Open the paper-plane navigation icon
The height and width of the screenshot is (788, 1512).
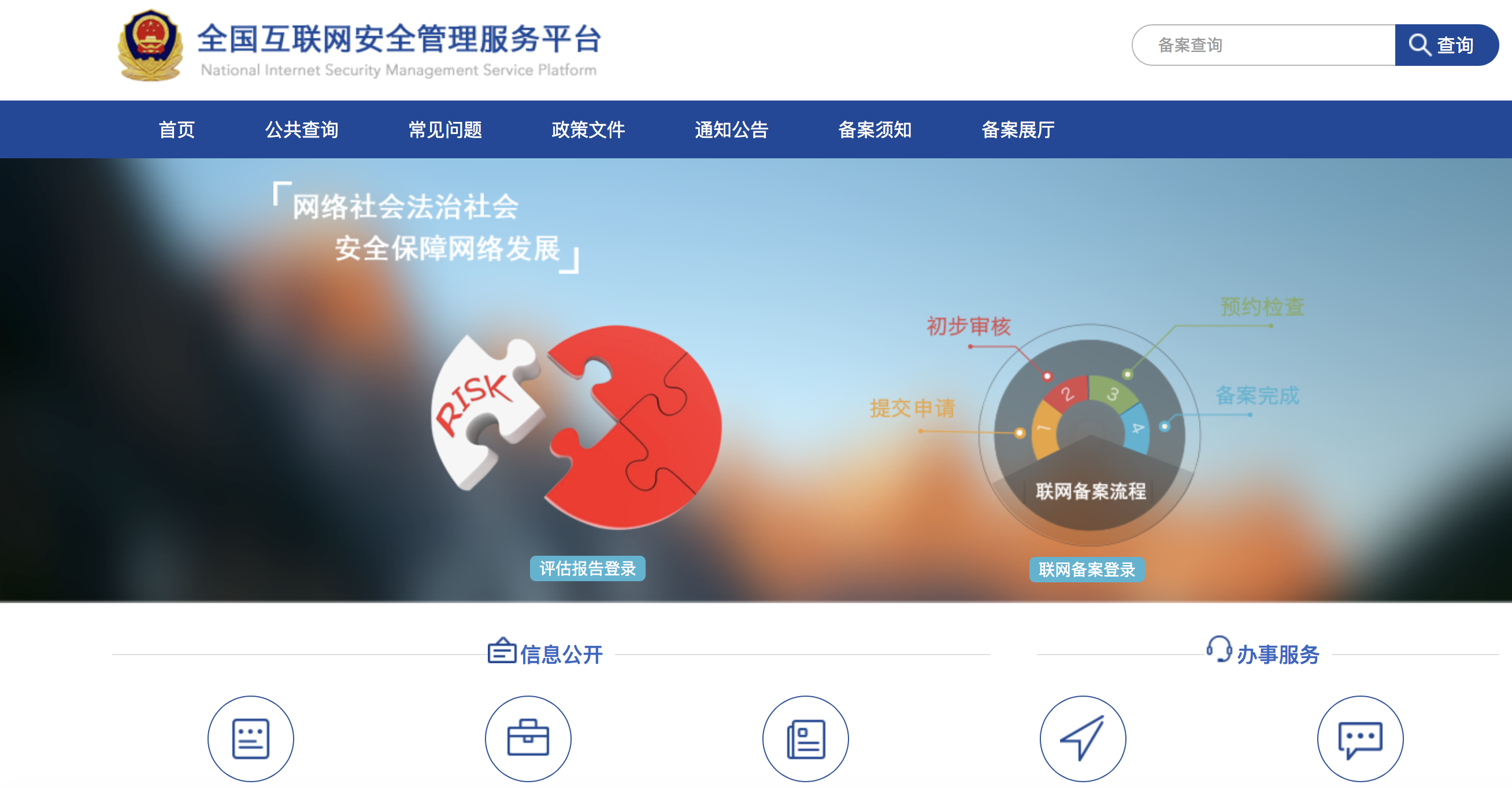coord(1083,738)
